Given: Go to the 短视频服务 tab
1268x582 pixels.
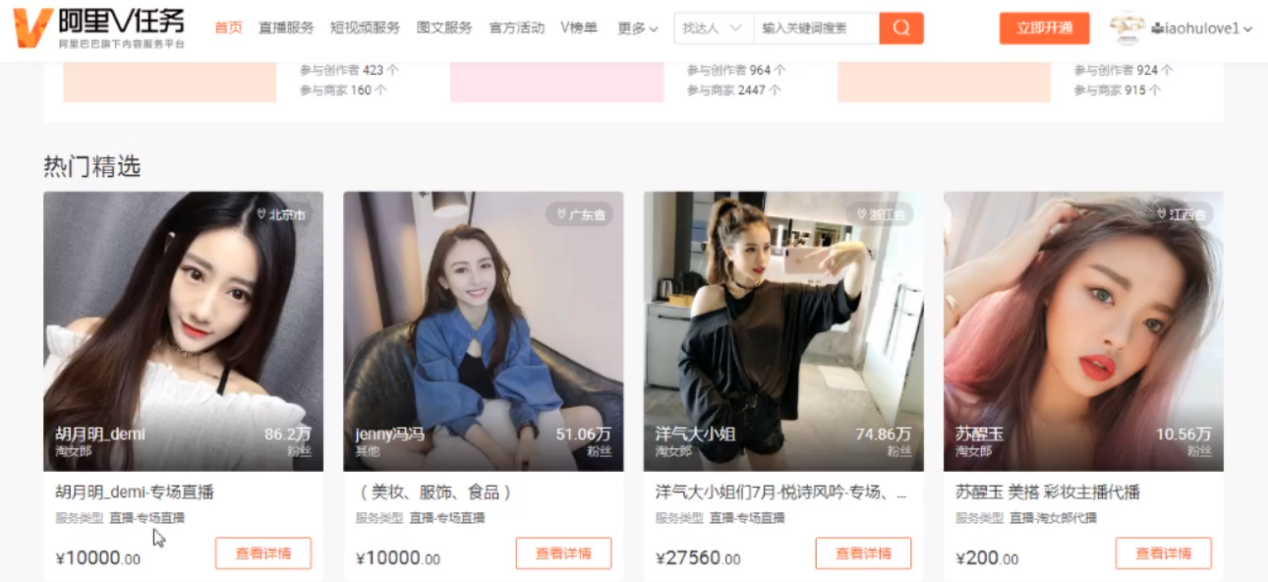Looking at the screenshot, I should [365, 28].
